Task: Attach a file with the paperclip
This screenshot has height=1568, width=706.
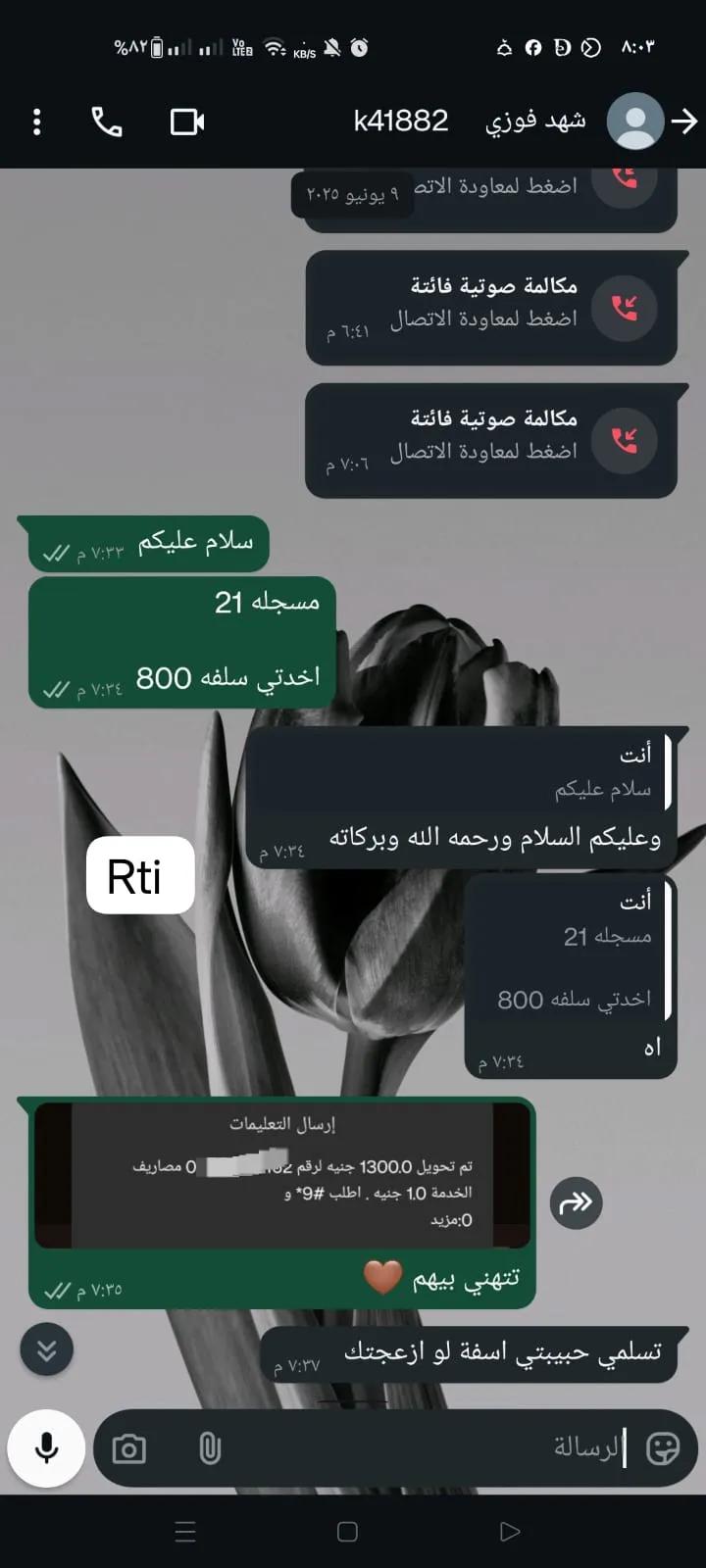Action: [x=209, y=1448]
